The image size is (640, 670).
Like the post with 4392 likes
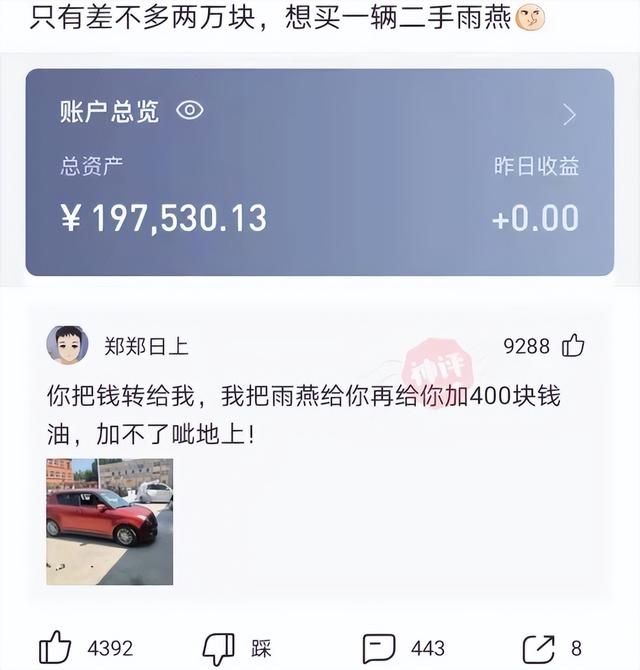click(x=55, y=647)
